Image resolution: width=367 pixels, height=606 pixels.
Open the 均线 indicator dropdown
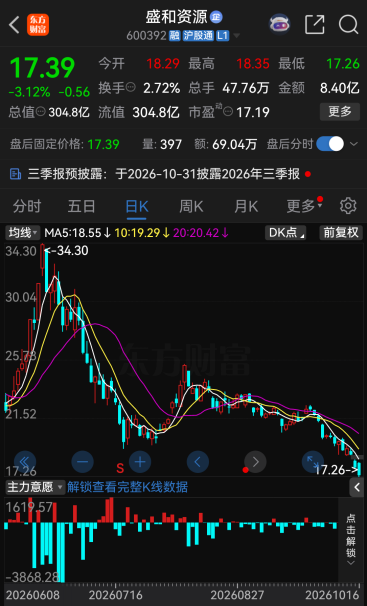pyautogui.click(x=23, y=233)
